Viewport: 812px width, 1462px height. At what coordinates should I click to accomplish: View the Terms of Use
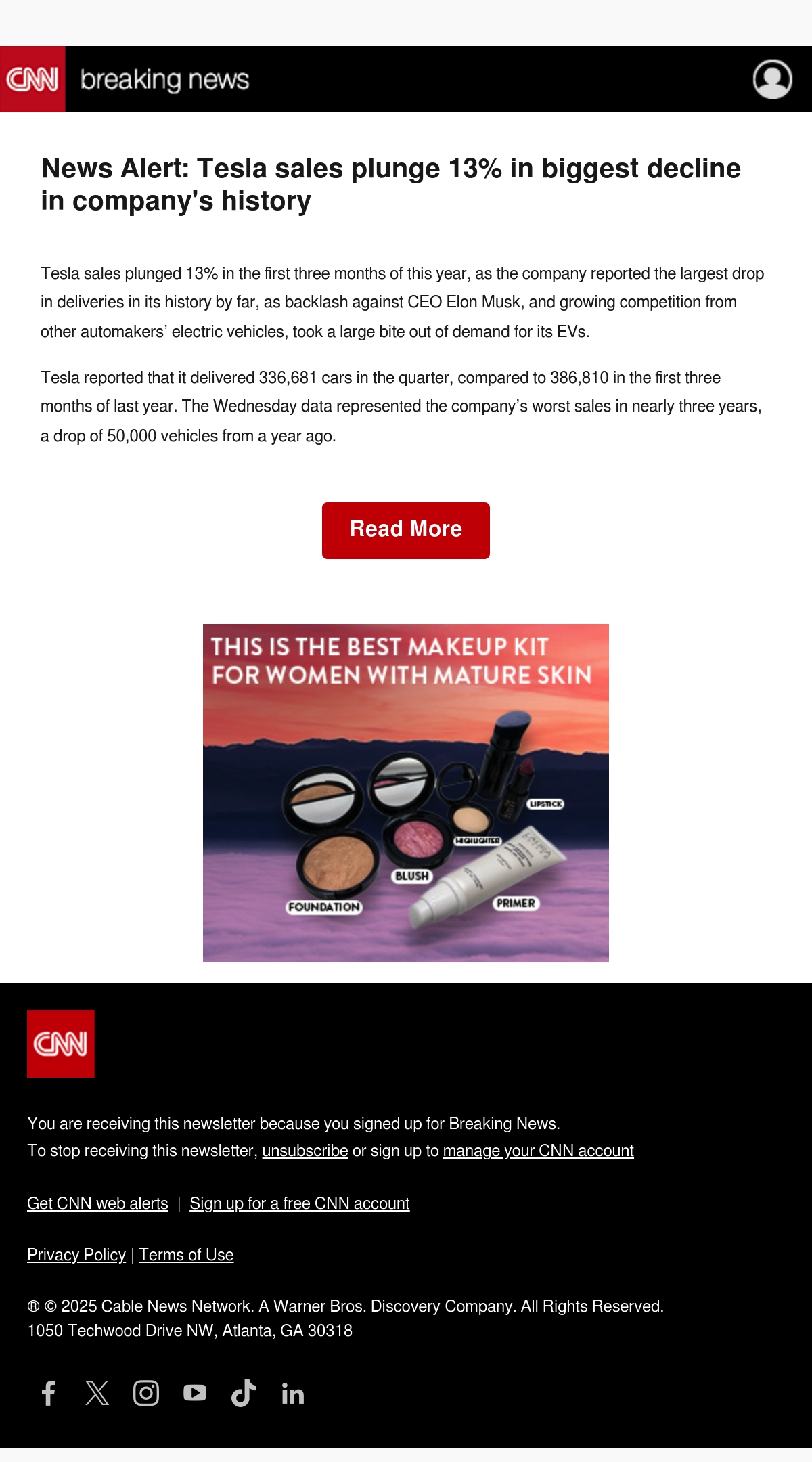pos(186,1255)
